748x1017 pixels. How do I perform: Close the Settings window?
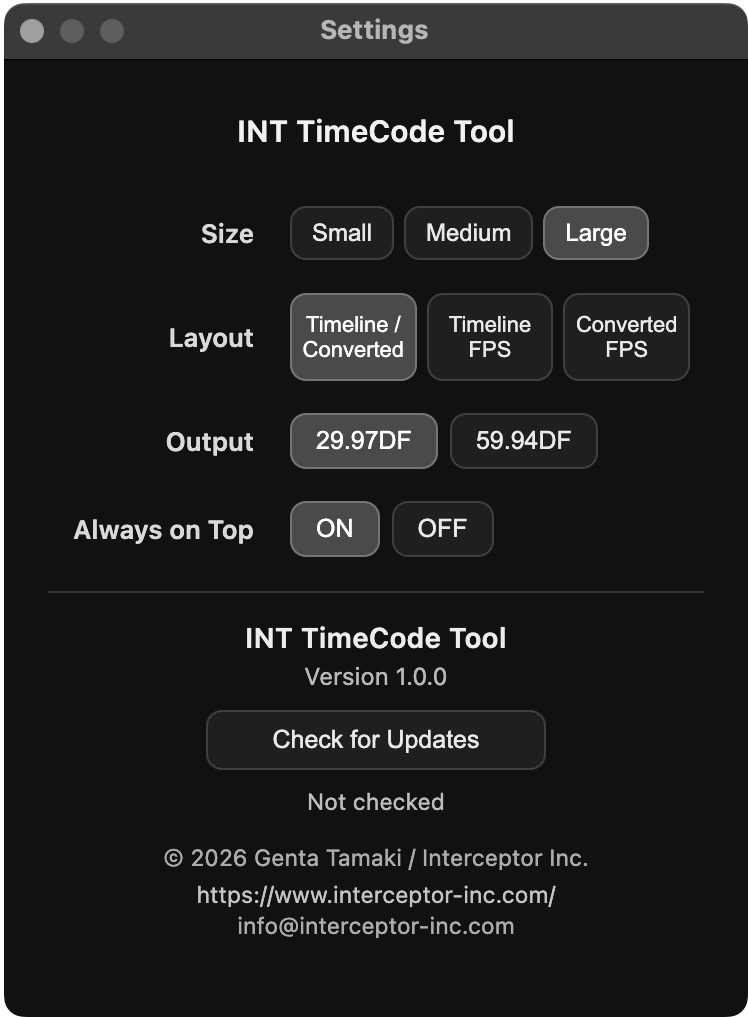pos(32,31)
